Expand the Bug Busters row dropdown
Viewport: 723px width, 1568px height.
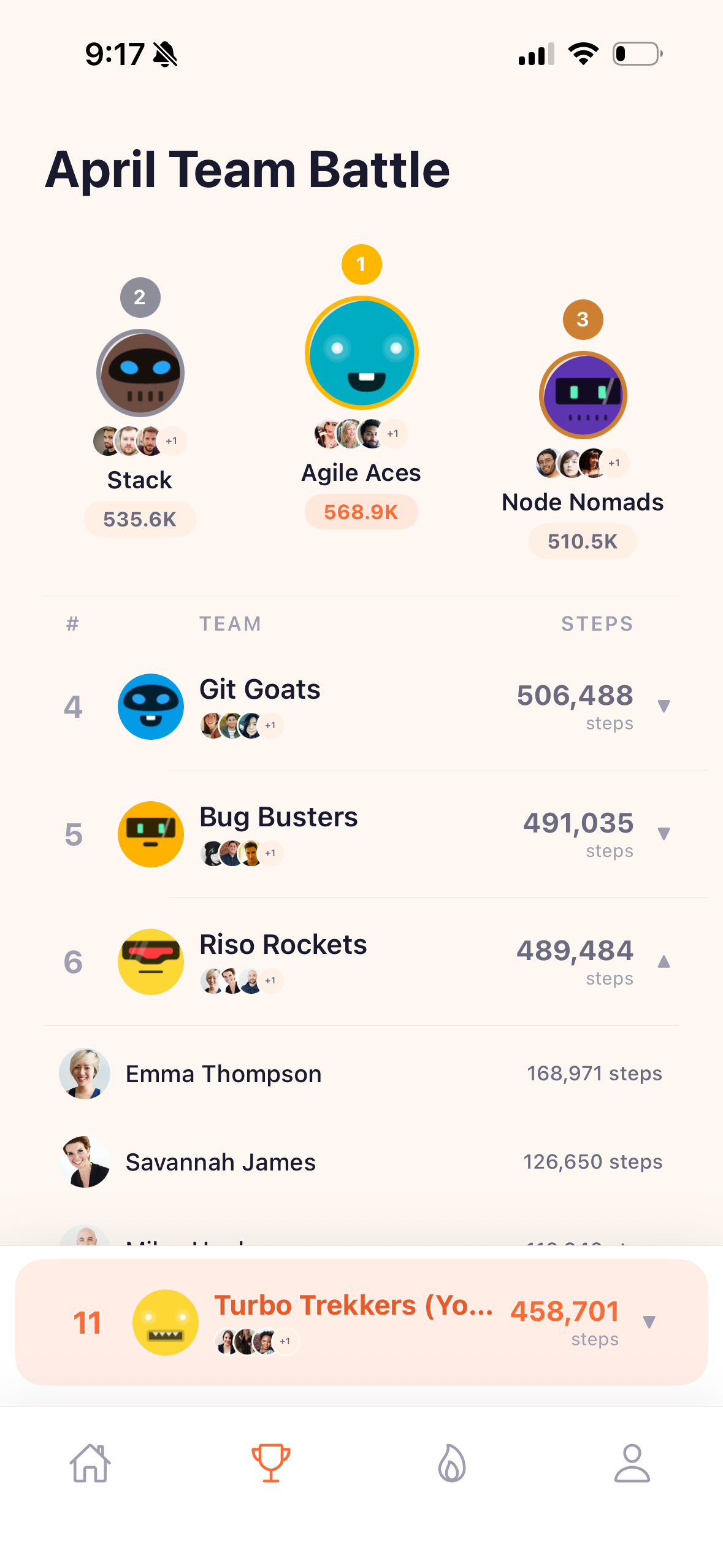664,834
